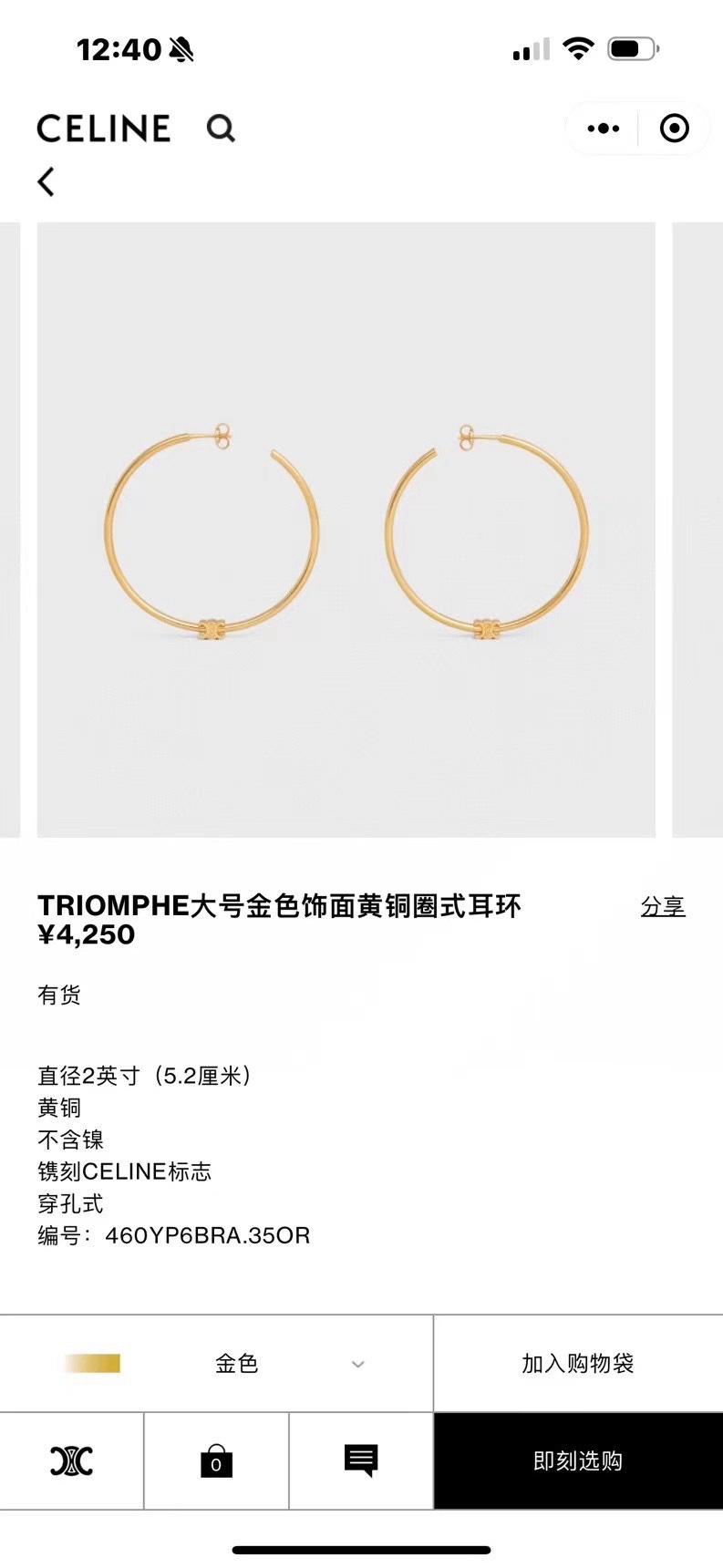Image resolution: width=723 pixels, height=1568 pixels.
Task: Open the Triomphe logo home button
Action: coord(71,1460)
